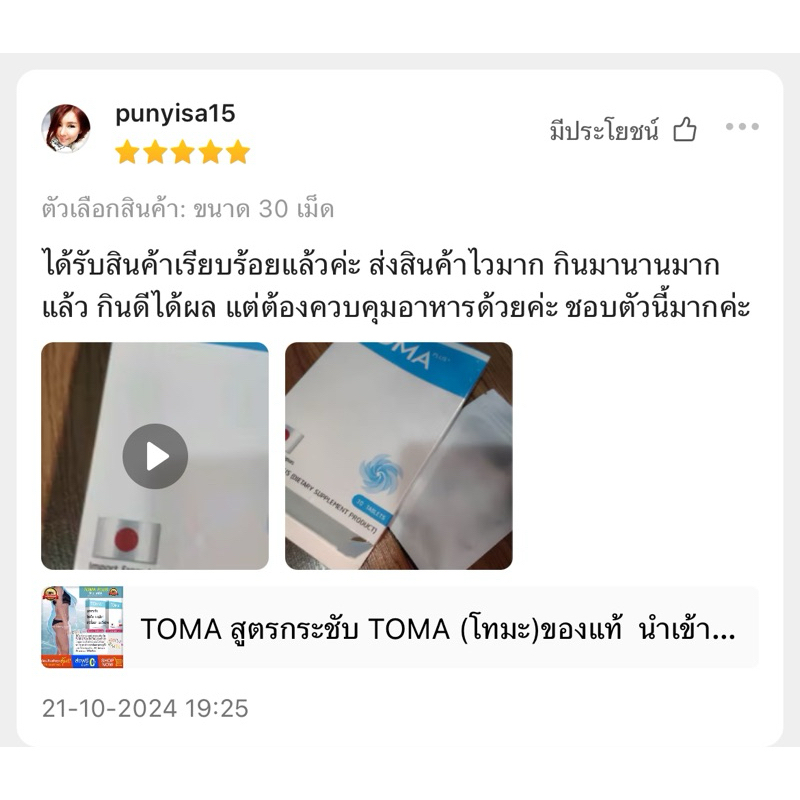Viewport: 800px width, 800px height.
Task: Open the TOMA box review photo
Action: (x=398, y=456)
